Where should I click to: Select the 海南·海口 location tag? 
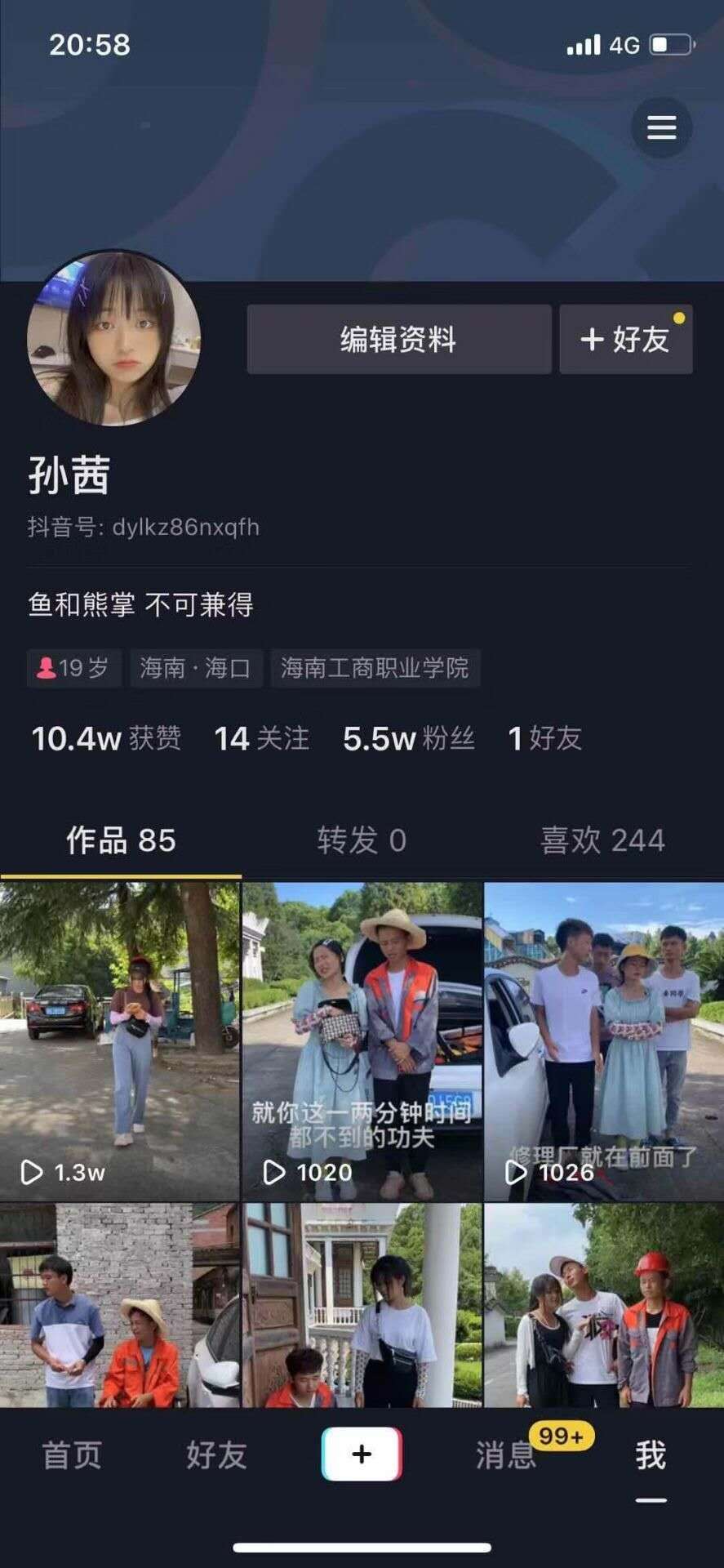195,668
